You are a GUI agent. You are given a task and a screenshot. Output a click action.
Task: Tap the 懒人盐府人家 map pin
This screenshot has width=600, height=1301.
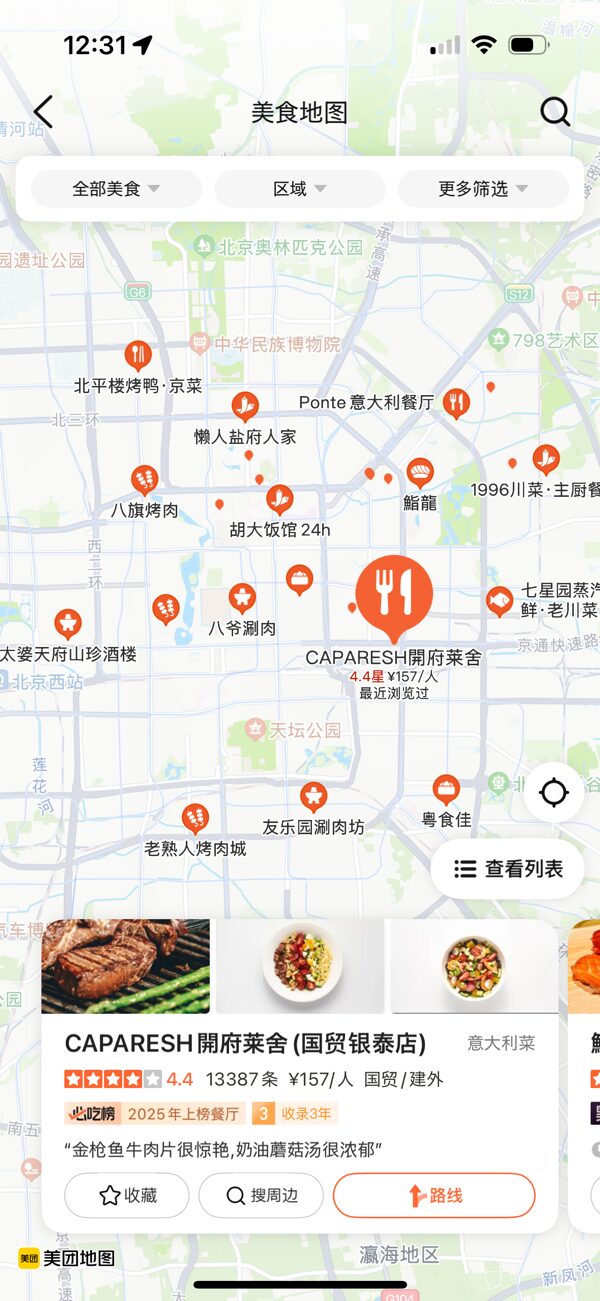(245, 406)
